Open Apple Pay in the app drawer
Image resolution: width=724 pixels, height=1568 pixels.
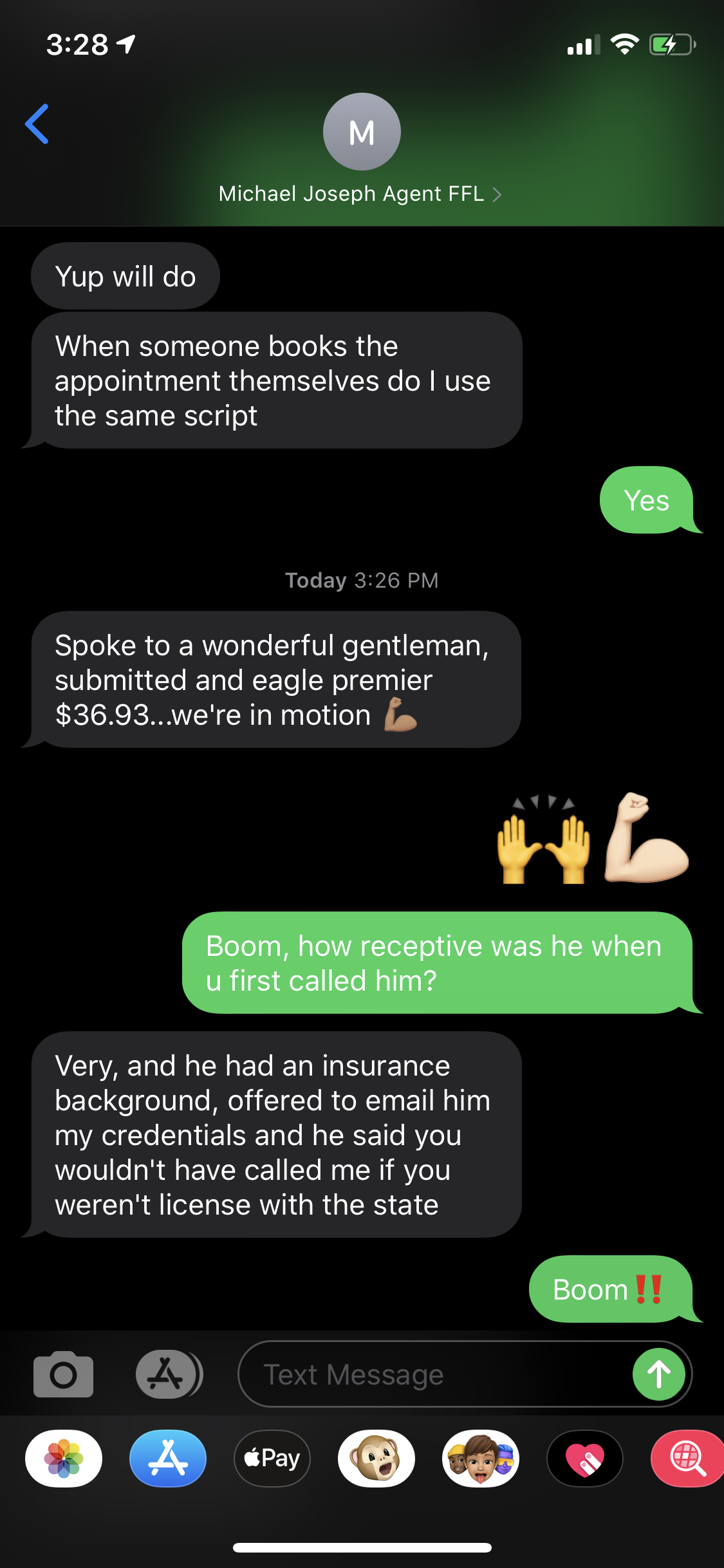[x=272, y=1459]
